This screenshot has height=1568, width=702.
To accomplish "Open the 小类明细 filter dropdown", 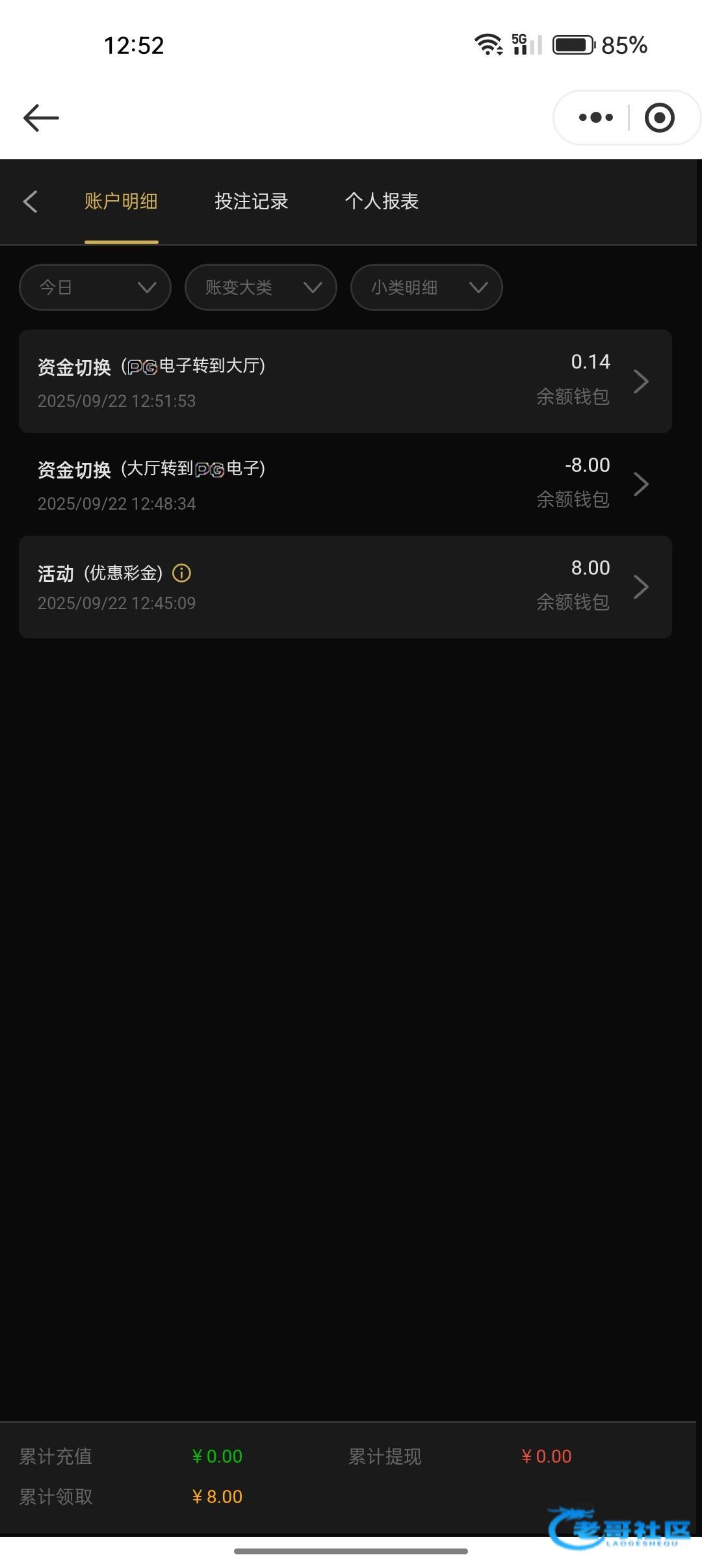I will point(426,287).
